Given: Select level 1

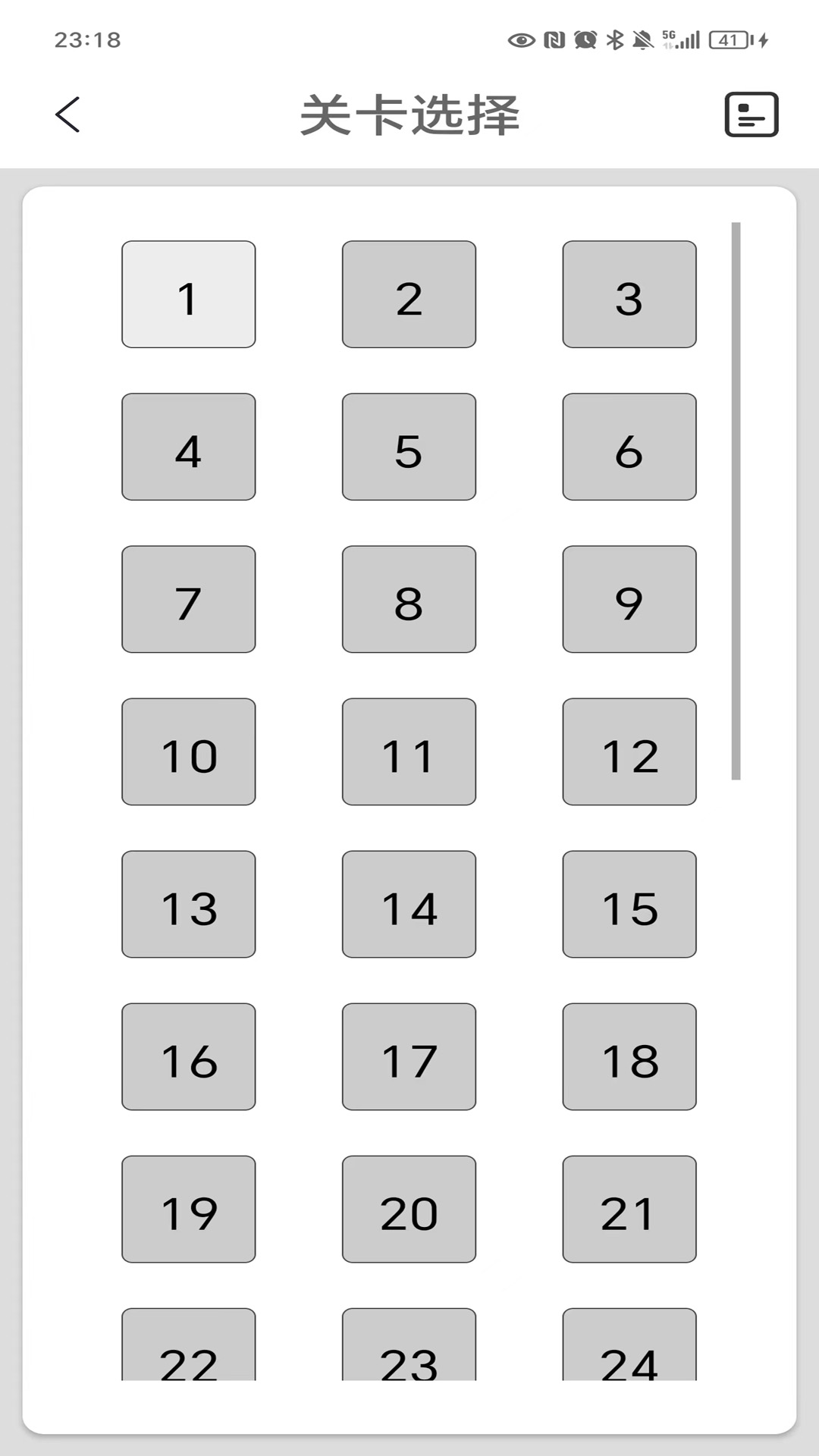Looking at the screenshot, I should pyautogui.click(x=189, y=295).
